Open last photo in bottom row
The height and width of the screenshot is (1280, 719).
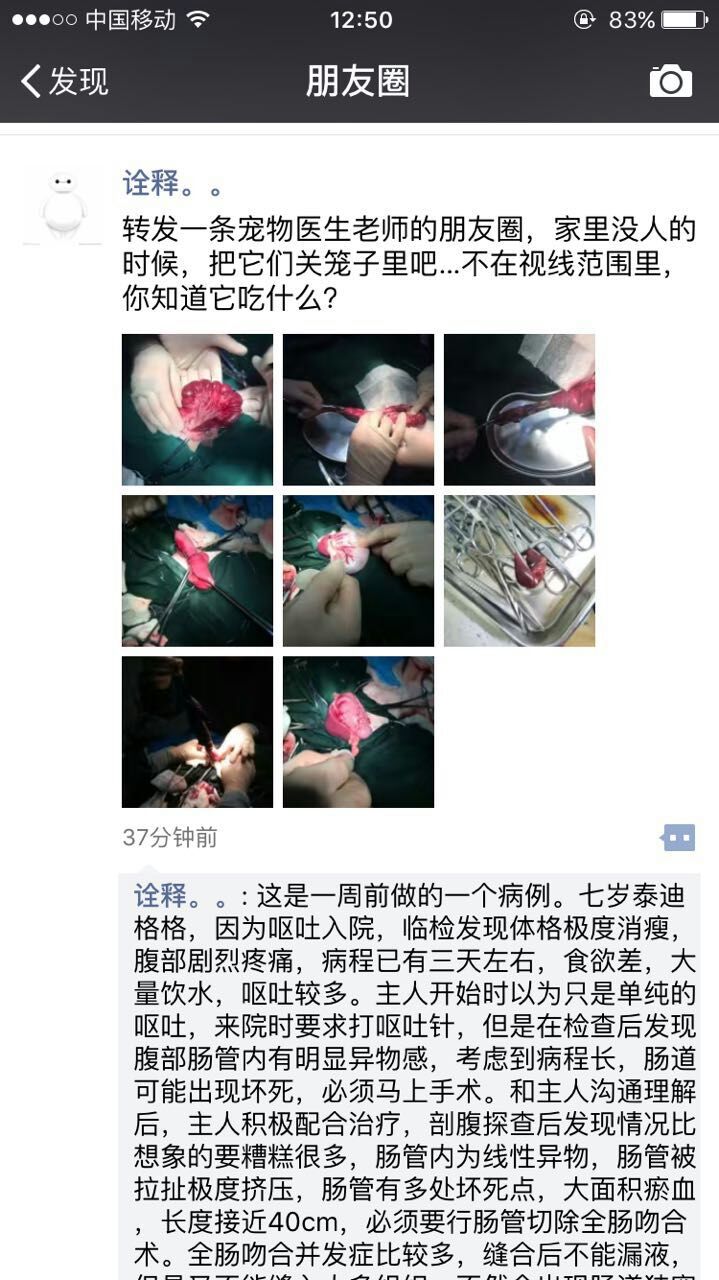pyautogui.click(x=358, y=732)
